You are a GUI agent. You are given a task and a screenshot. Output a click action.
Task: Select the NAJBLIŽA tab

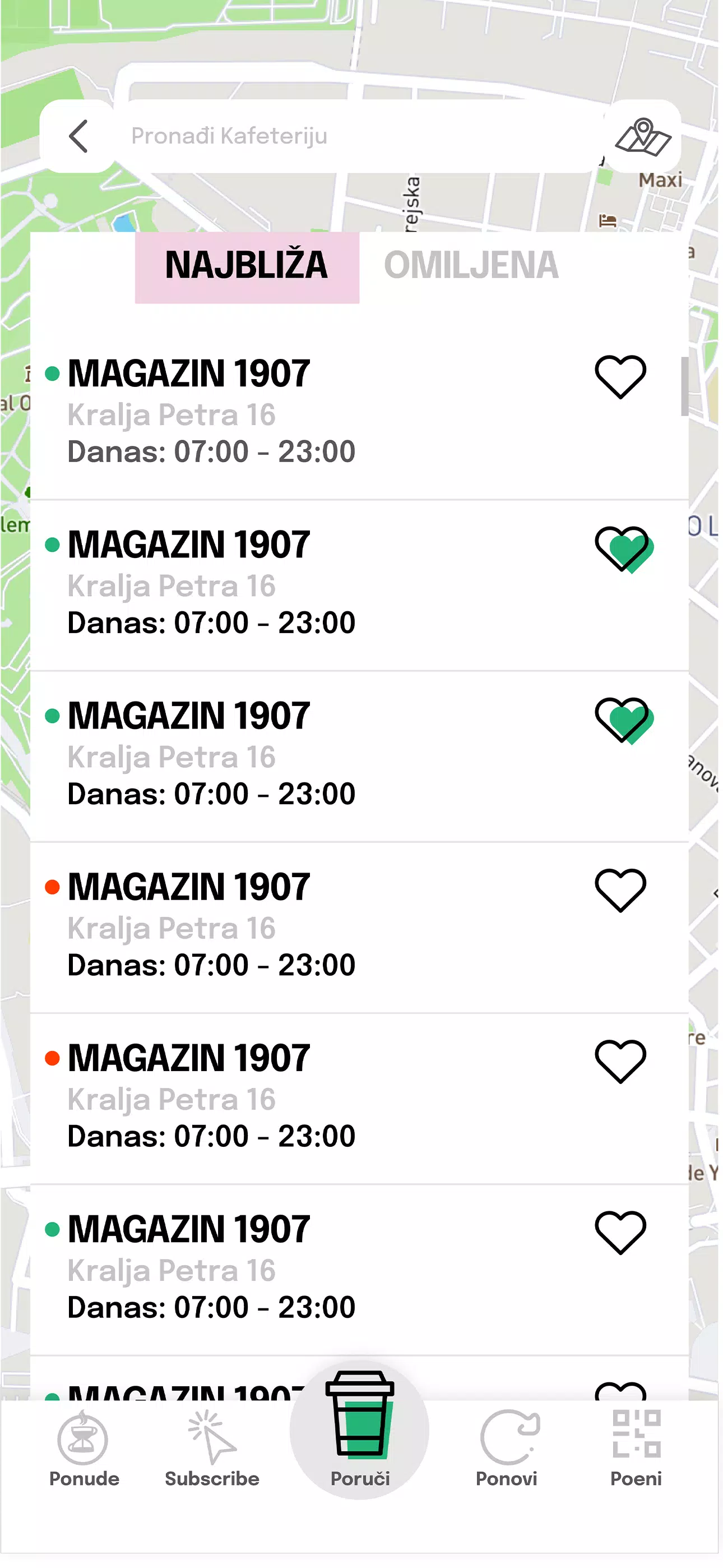tap(247, 266)
